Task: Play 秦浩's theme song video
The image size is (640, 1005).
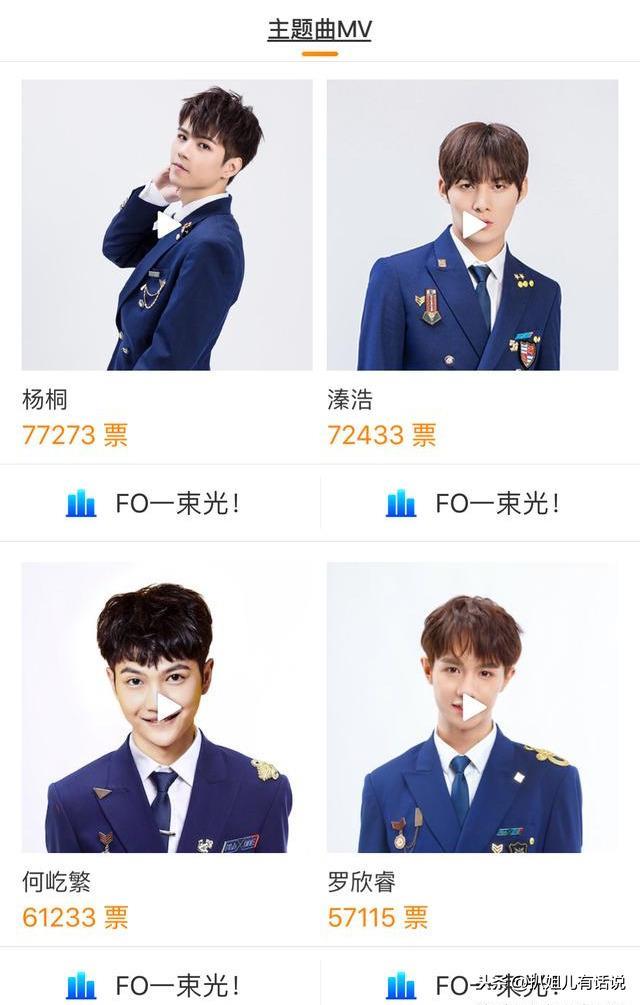Action: [x=473, y=225]
